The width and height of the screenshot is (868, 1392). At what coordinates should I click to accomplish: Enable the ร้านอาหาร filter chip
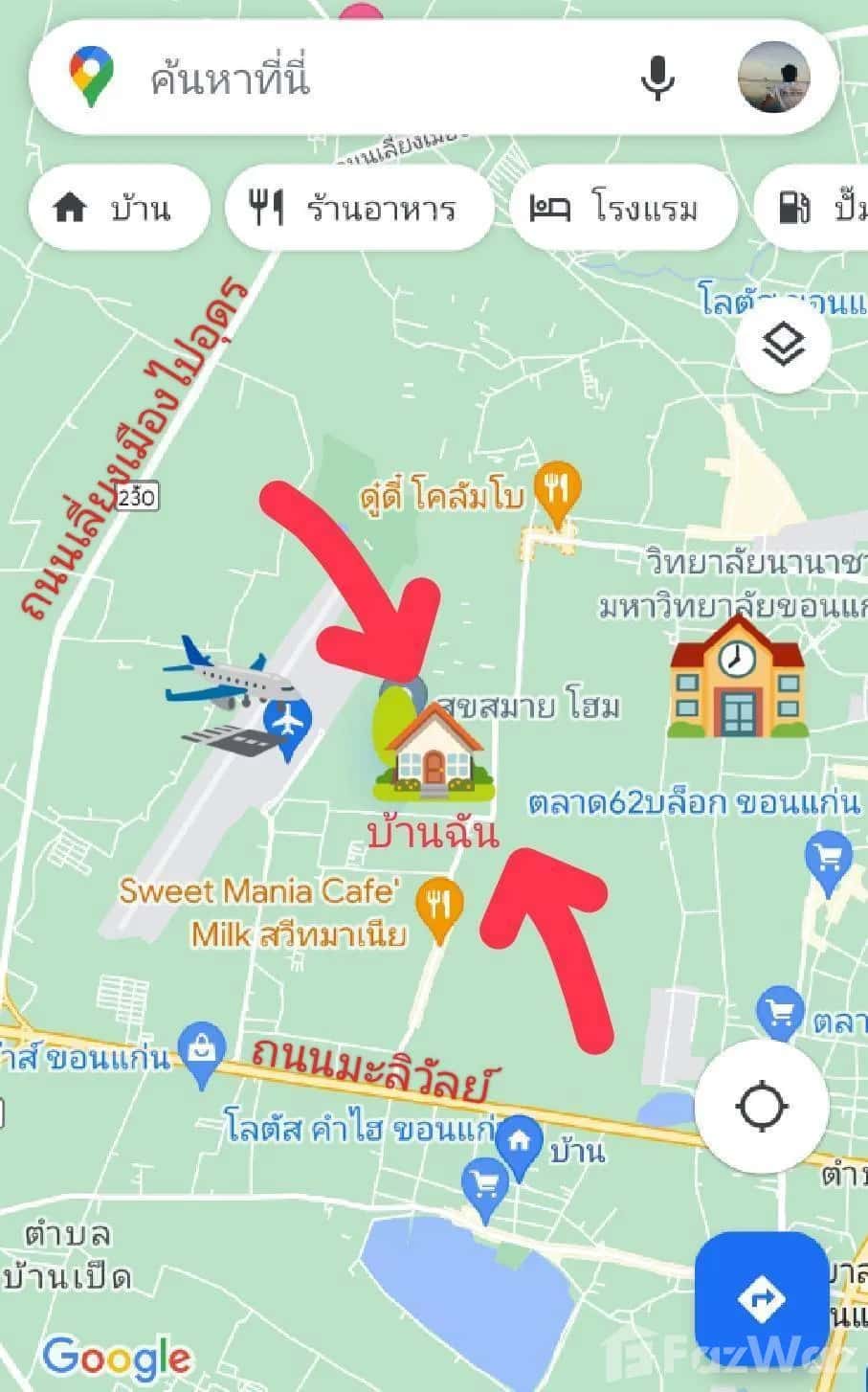tap(359, 207)
